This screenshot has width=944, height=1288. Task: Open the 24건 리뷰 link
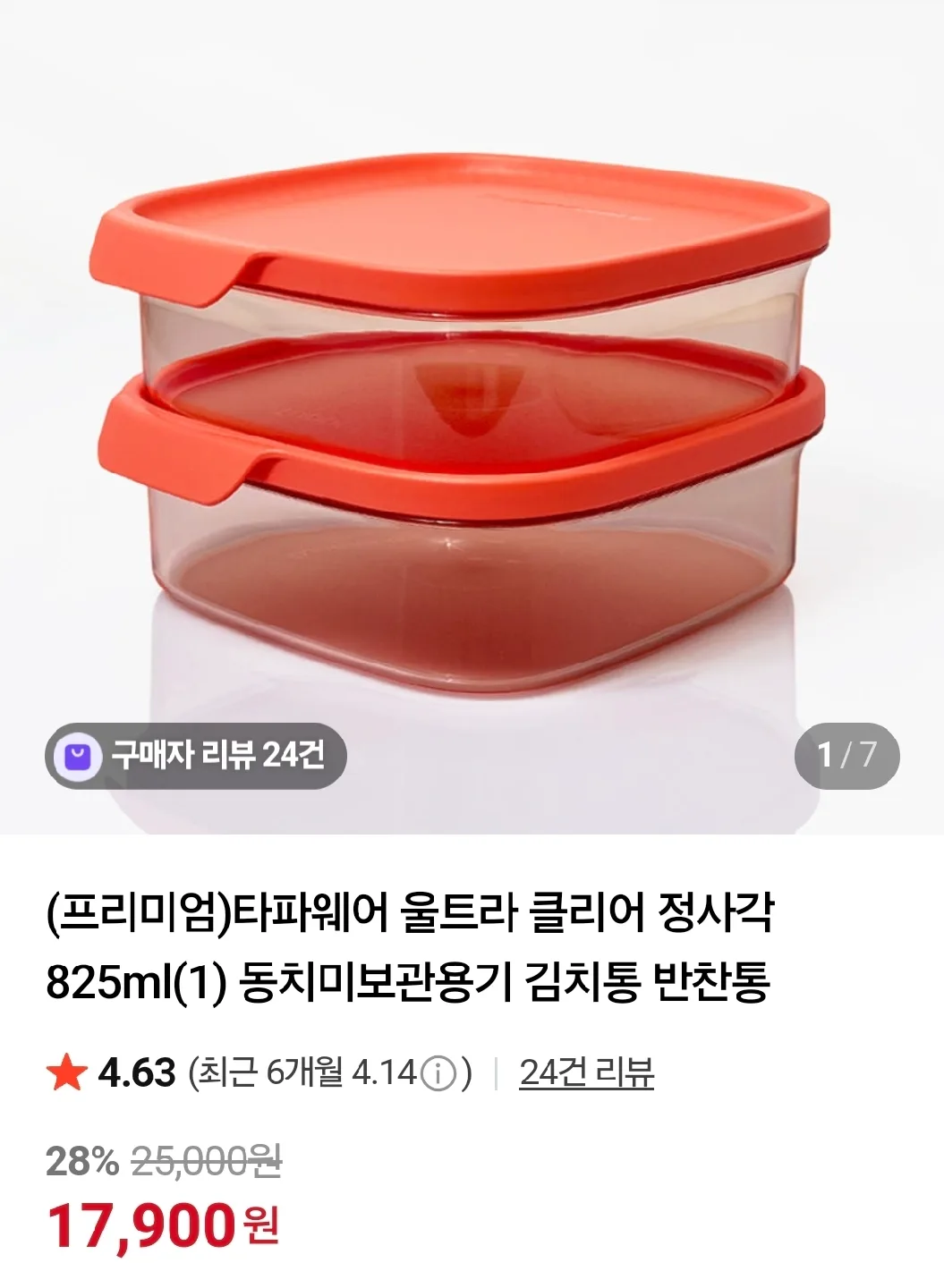point(586,1072)
